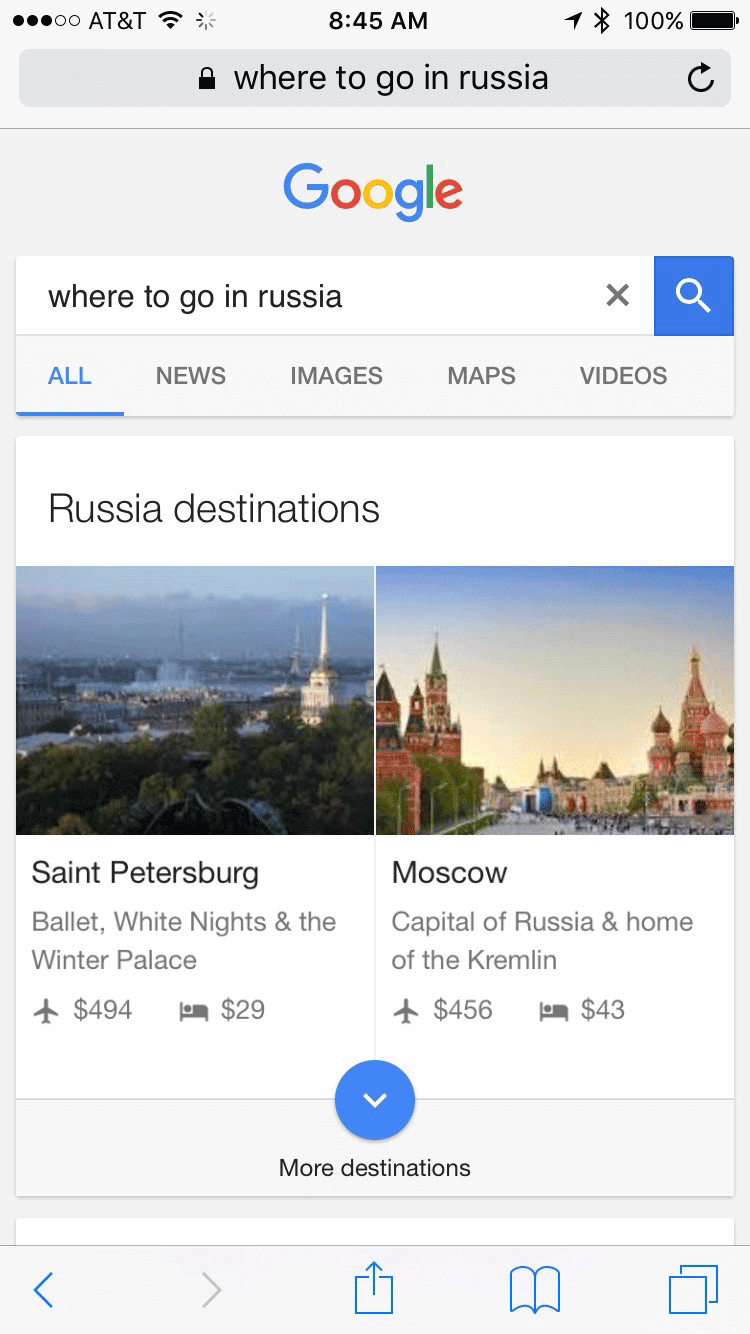The image size is (750, 1334).
Task: Tap the blue search magnifier button
Action: point(694,296)
